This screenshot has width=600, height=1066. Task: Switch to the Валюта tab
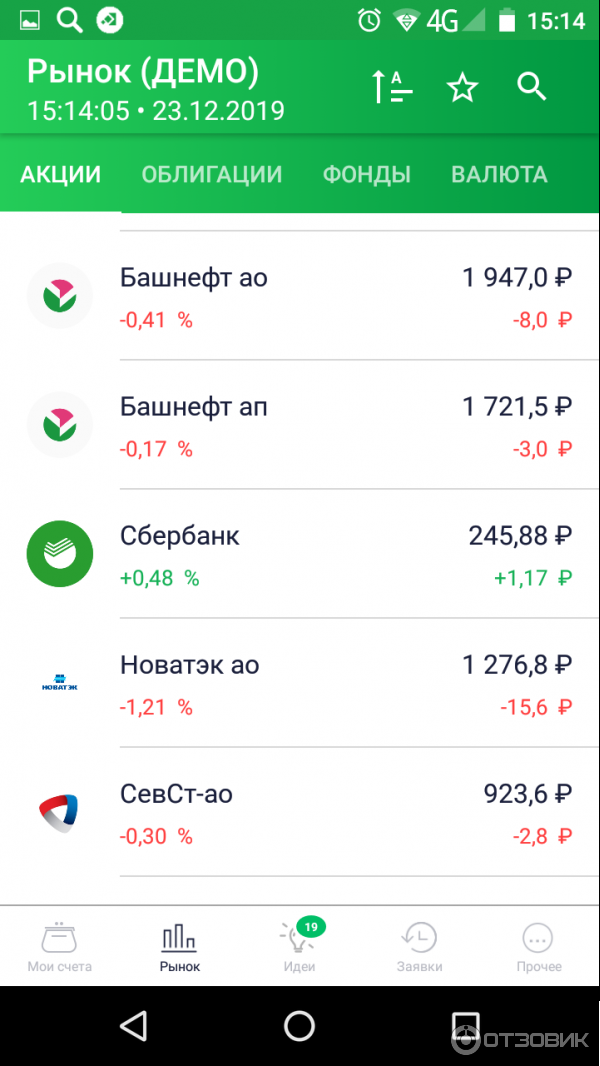click(x=499, y=175)
